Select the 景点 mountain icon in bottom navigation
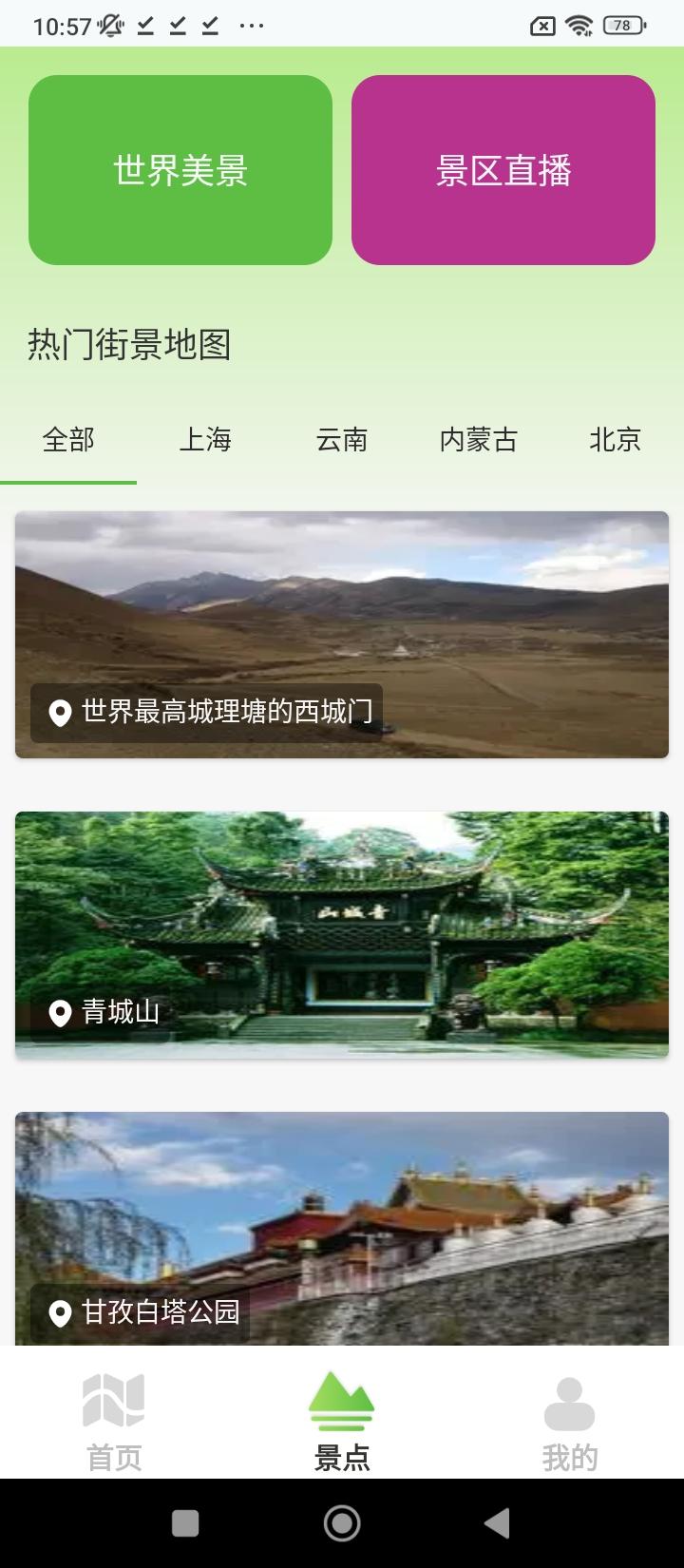Screen dimensions: 684x1568 [x=341, y=1414]
